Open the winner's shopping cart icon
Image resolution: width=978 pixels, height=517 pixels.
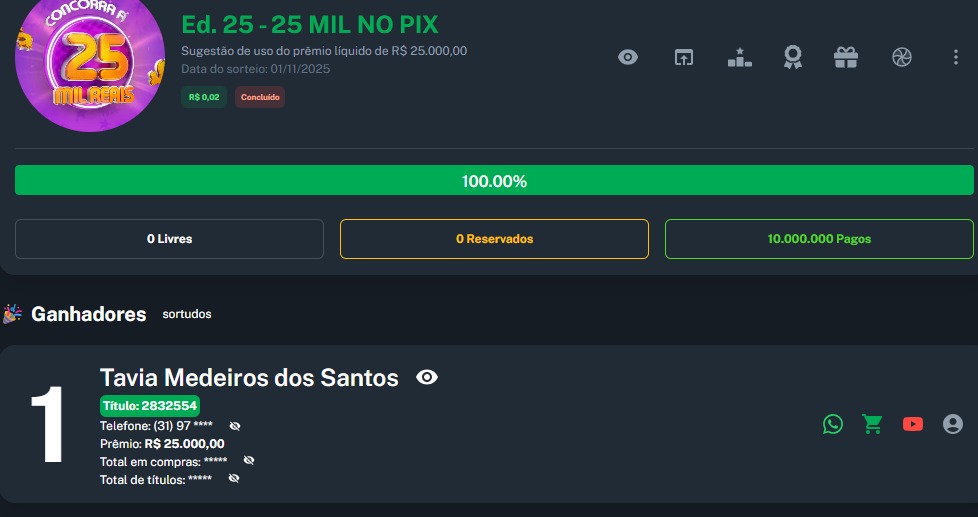pos(873,424)
